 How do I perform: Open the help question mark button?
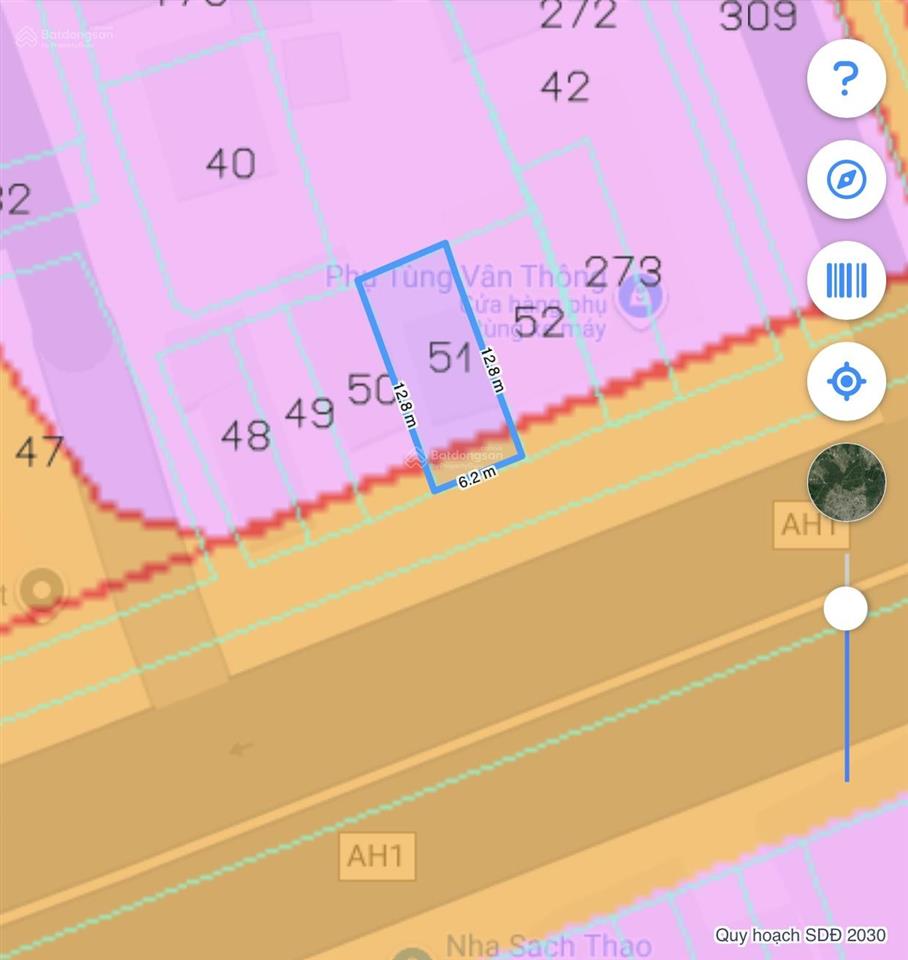point(846,78)
